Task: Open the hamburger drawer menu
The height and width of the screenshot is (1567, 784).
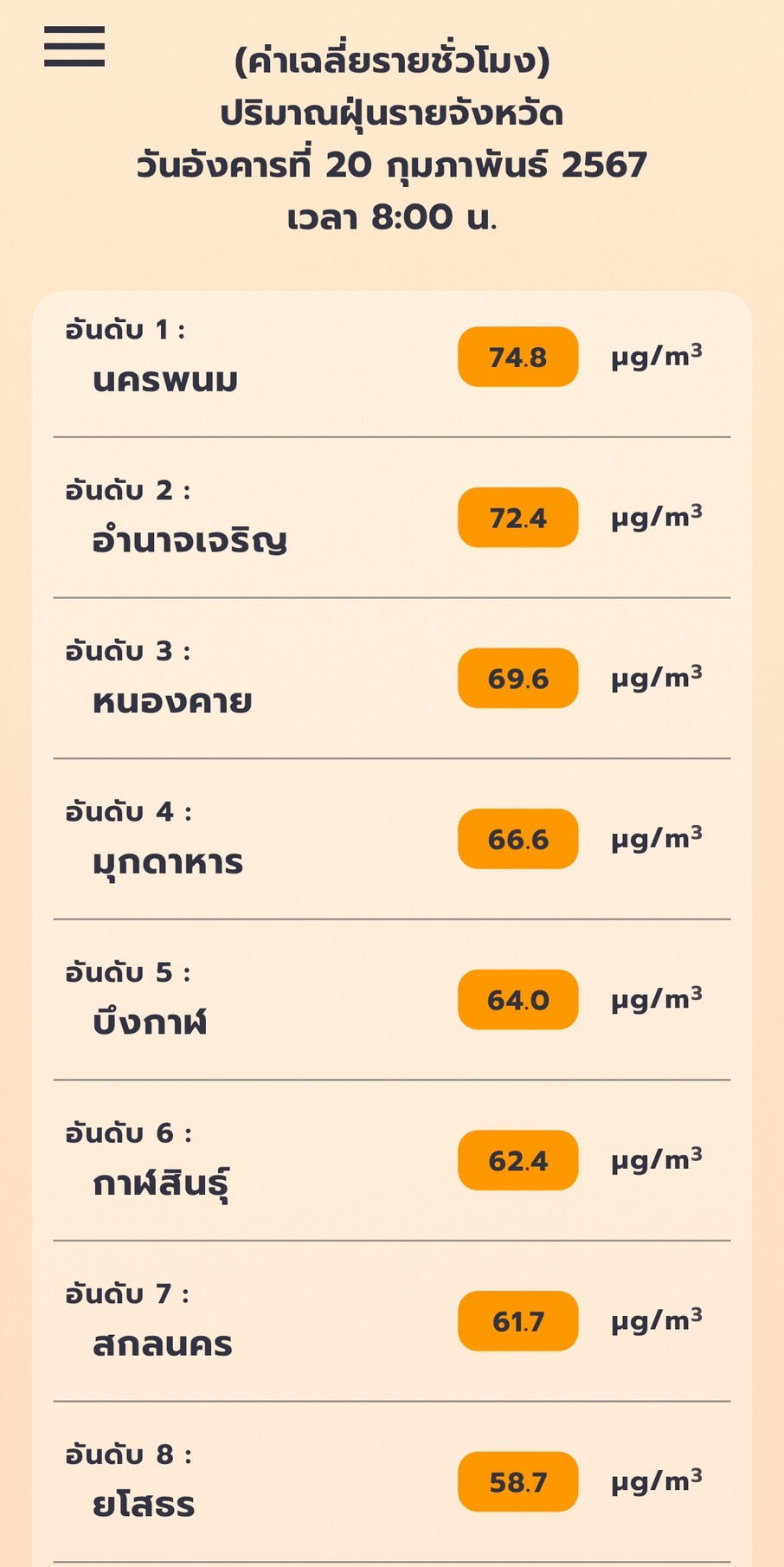Action: [x=74, y=47]
